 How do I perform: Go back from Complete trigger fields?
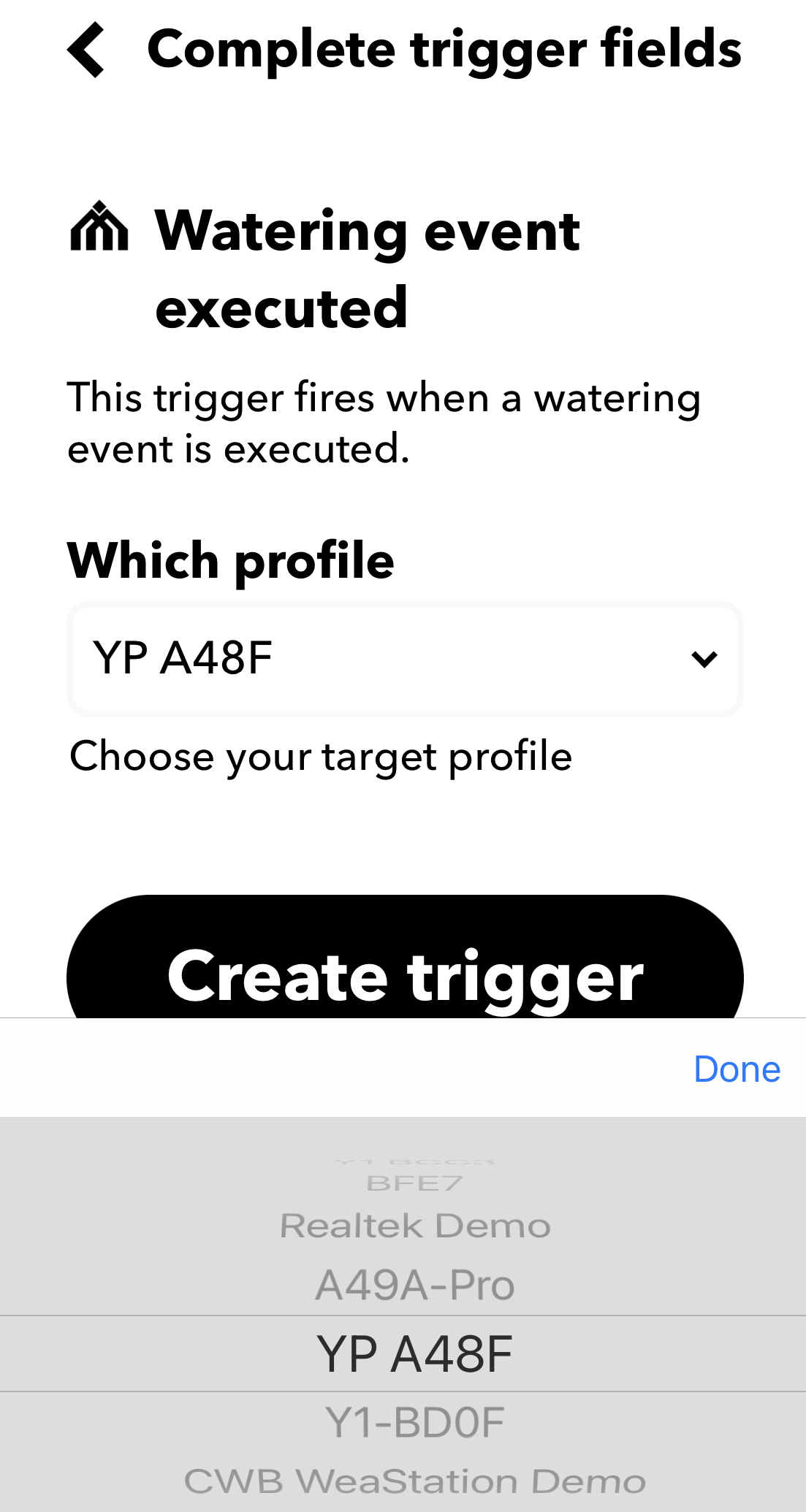tap(86, 50)
